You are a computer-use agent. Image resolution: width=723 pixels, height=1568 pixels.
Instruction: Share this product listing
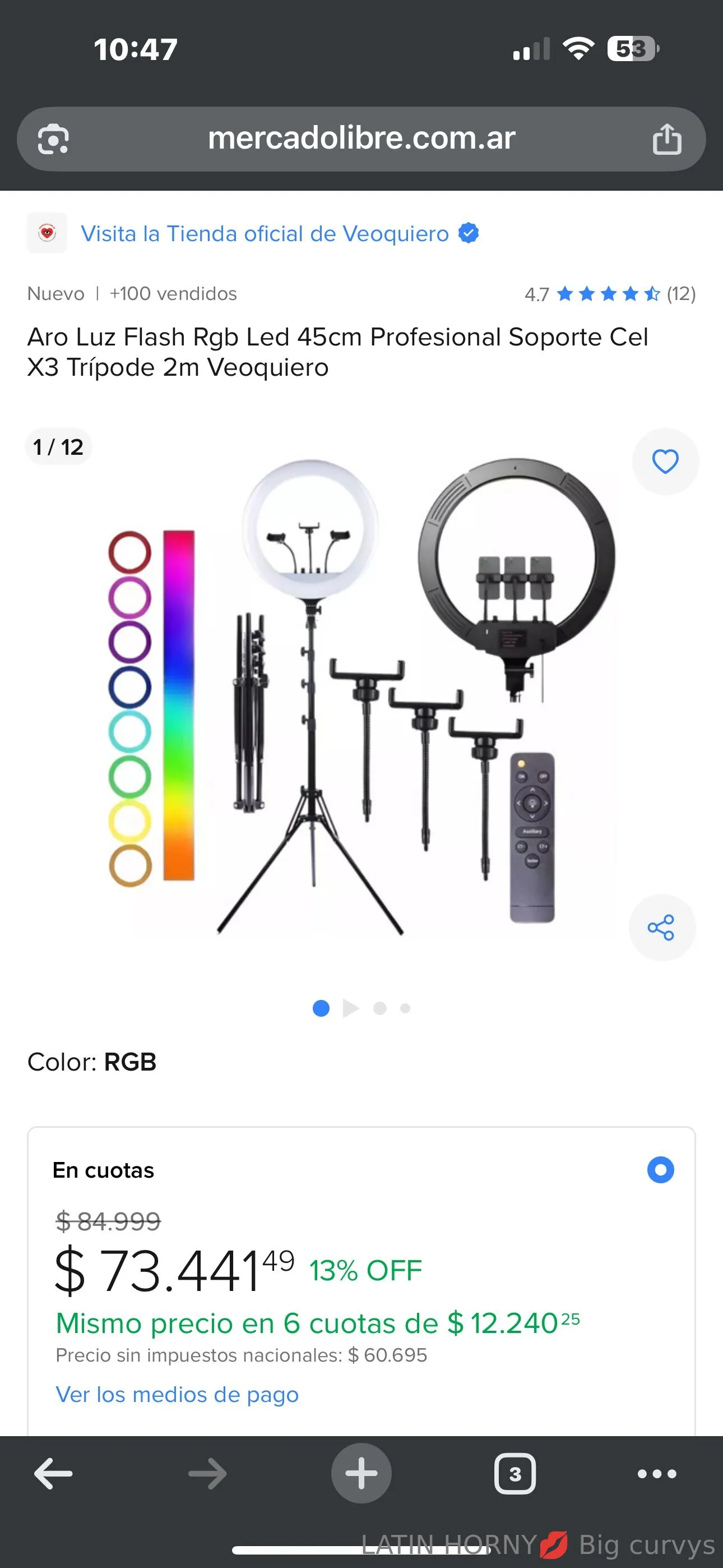coord(661,927)
